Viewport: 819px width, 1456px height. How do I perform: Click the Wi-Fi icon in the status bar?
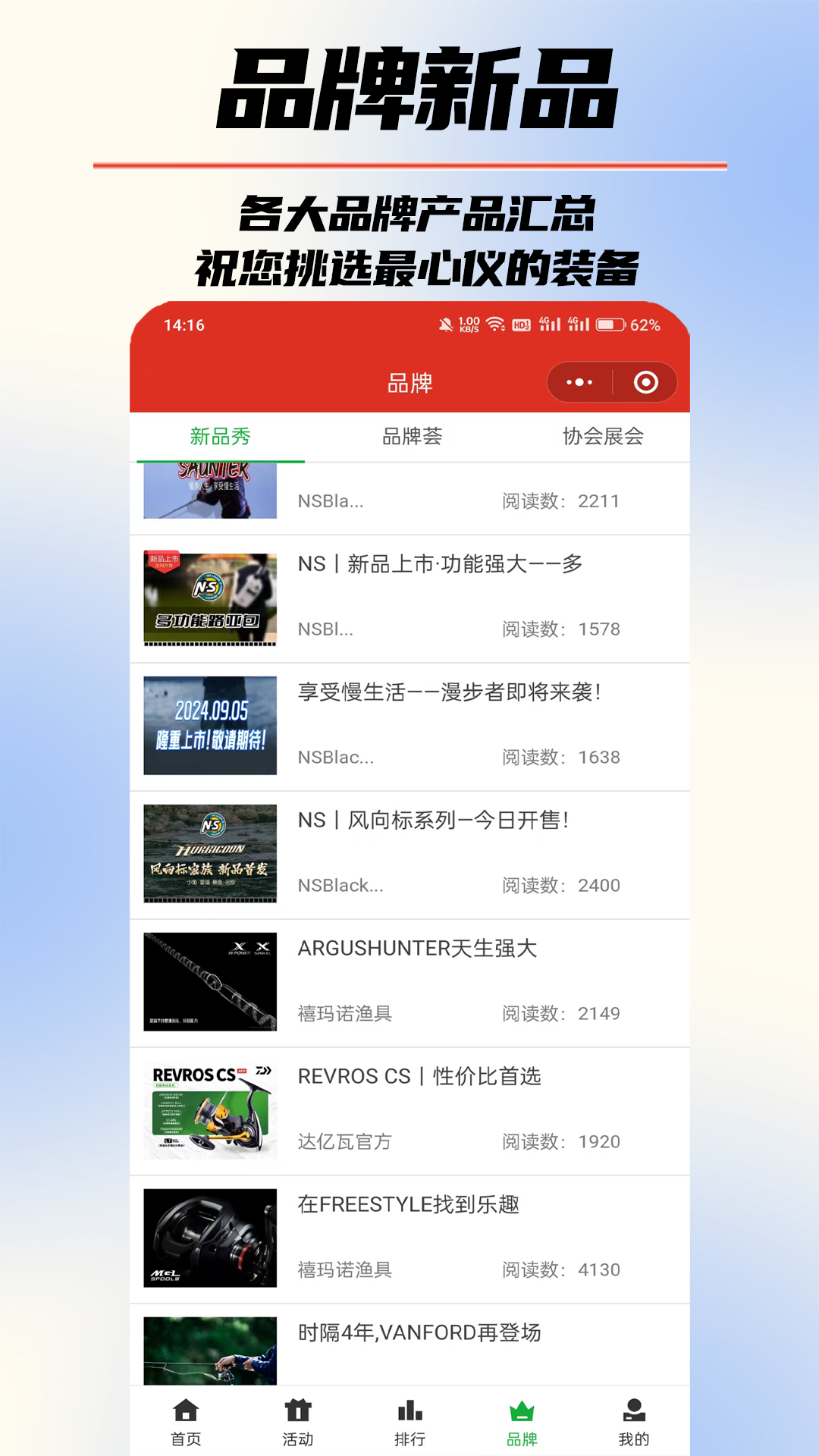(x=497, y=325)
